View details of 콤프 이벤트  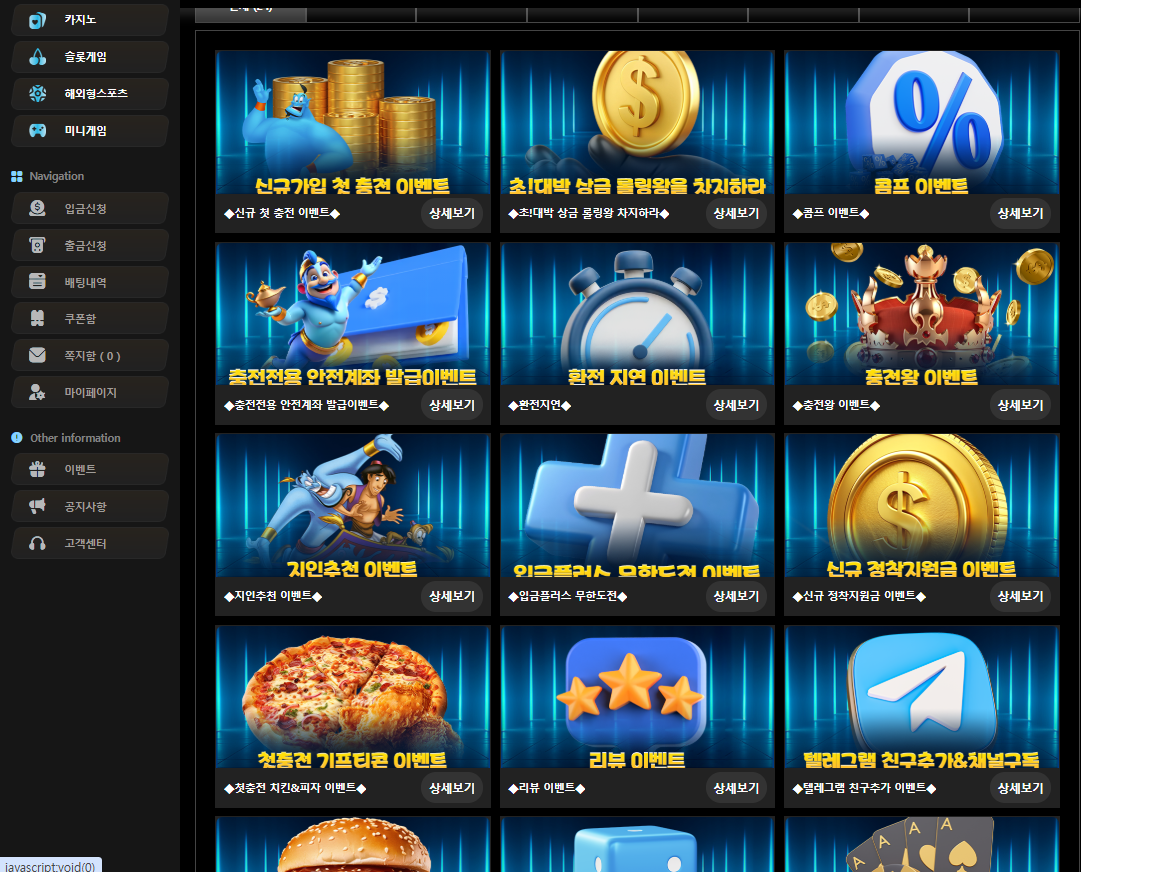pyautogui.click(x=1020, y=214)
